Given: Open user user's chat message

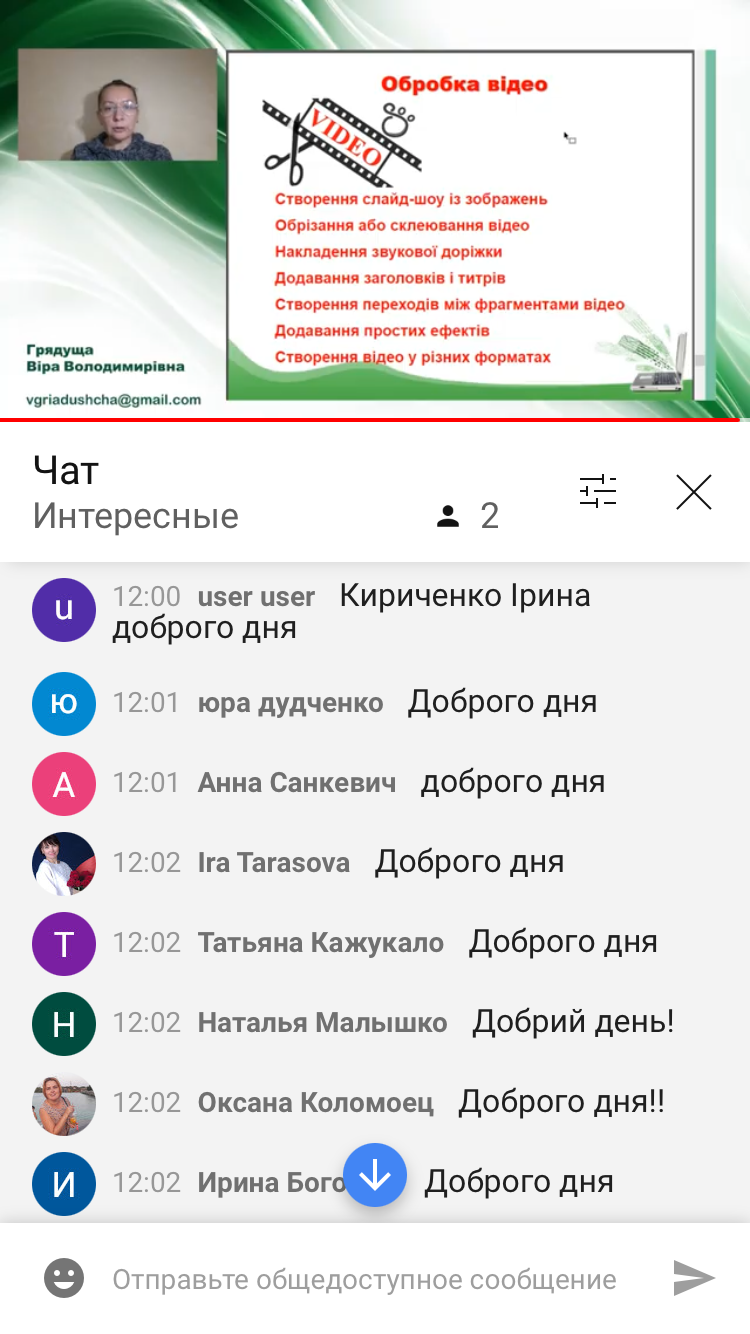Looking at the screenshot, I should coord(375,611).
